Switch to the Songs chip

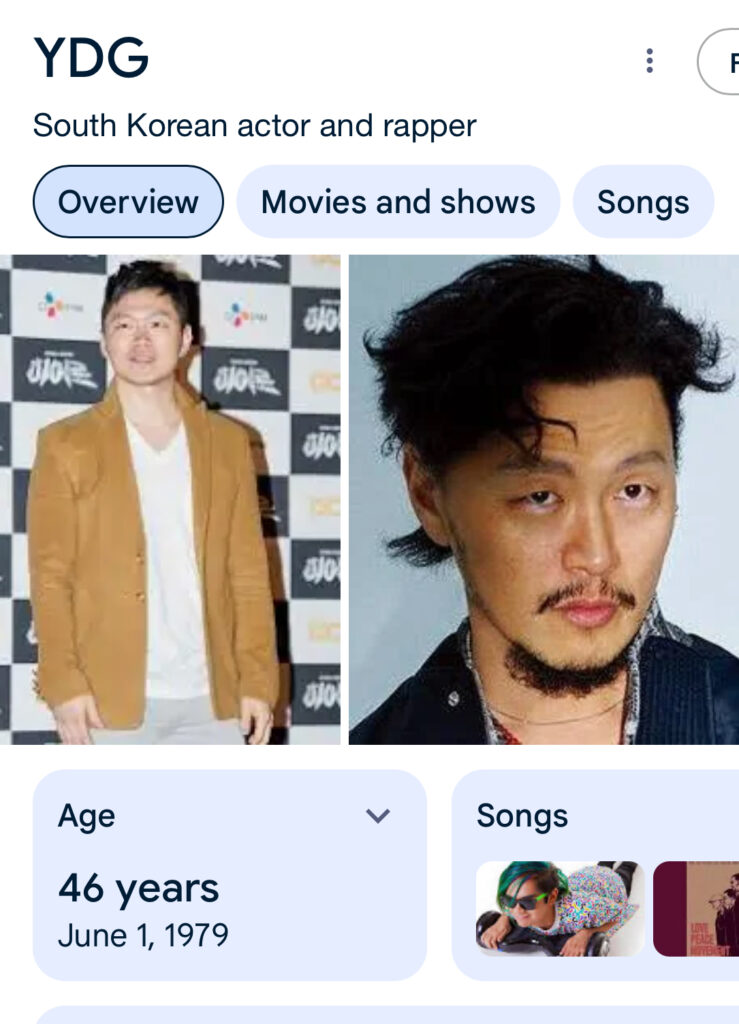coord(643,202)
